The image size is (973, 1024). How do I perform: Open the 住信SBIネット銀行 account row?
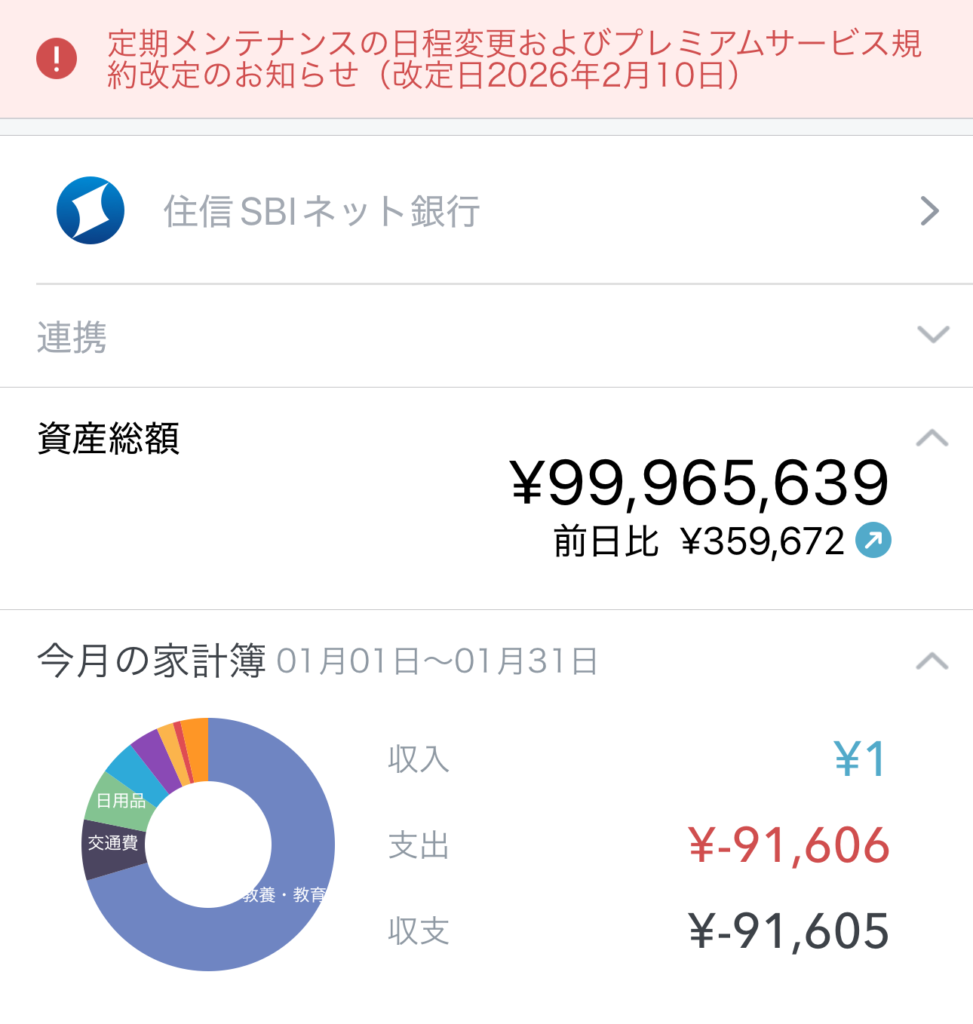[x=486, y=211]
